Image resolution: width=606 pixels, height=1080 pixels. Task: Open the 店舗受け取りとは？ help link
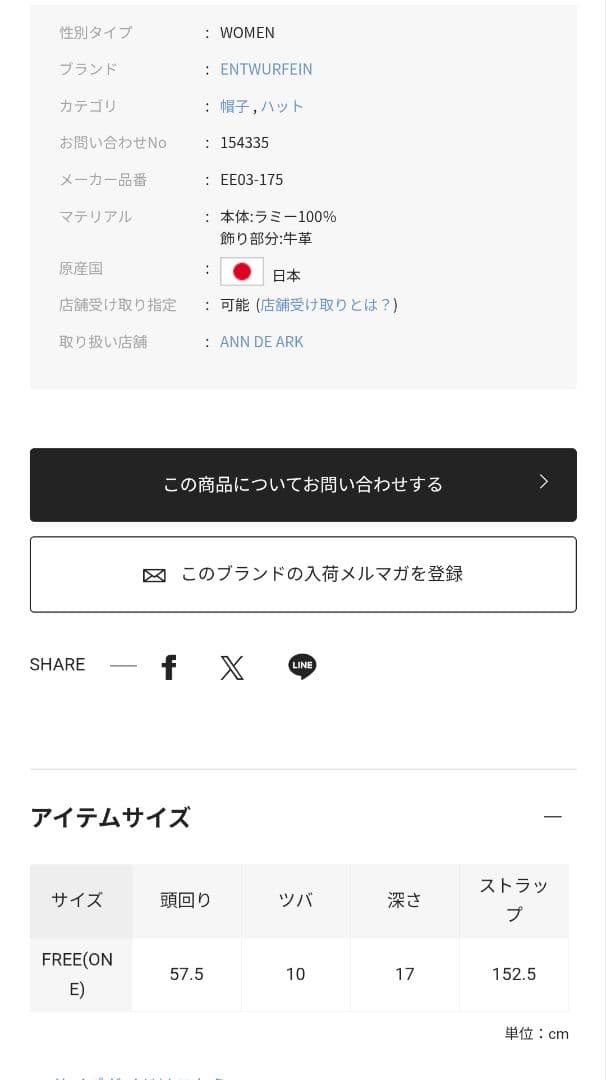326,305
